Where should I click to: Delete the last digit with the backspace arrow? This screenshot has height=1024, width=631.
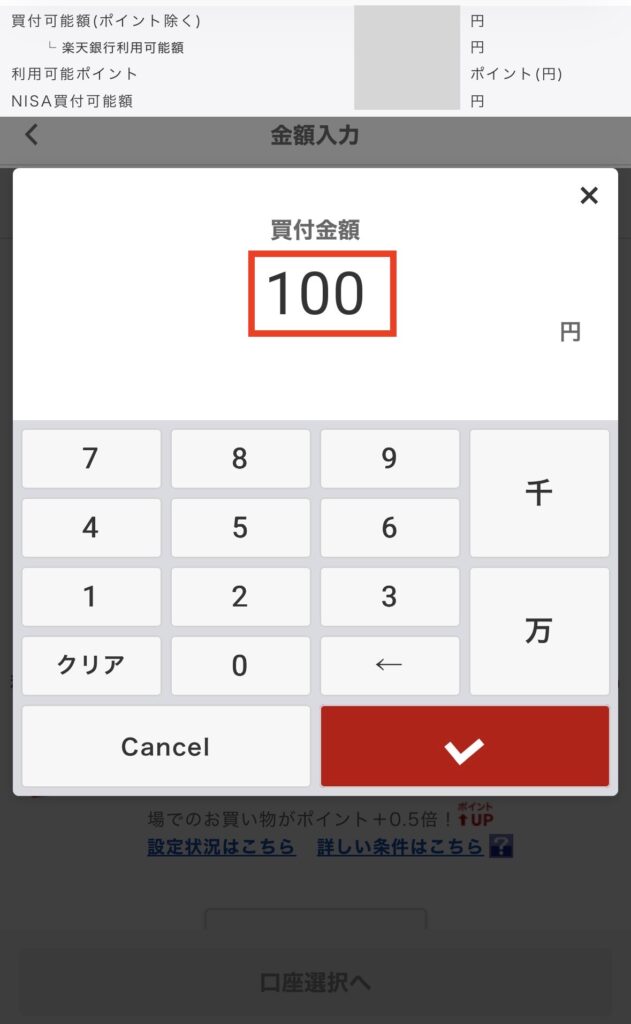(389, 666)
